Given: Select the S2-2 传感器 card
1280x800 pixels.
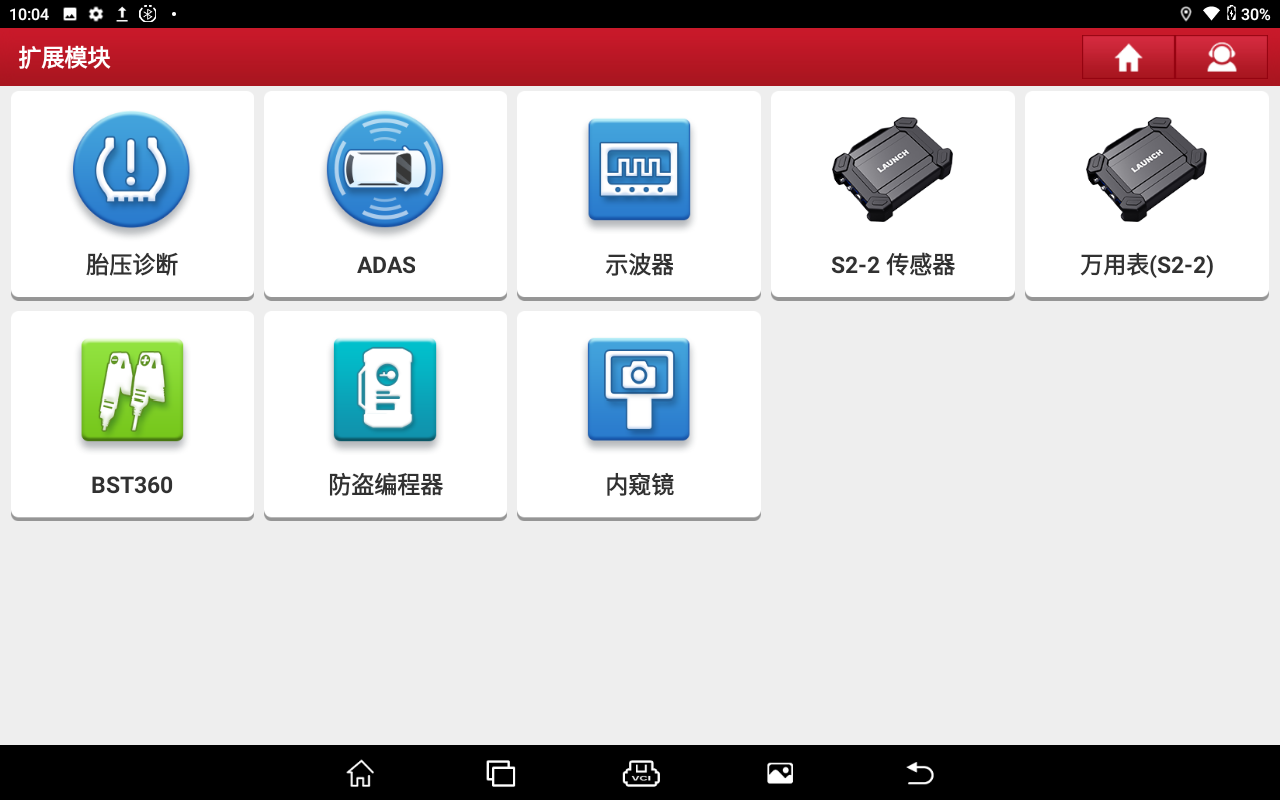Looking at the screenshot, I should 893,194.
